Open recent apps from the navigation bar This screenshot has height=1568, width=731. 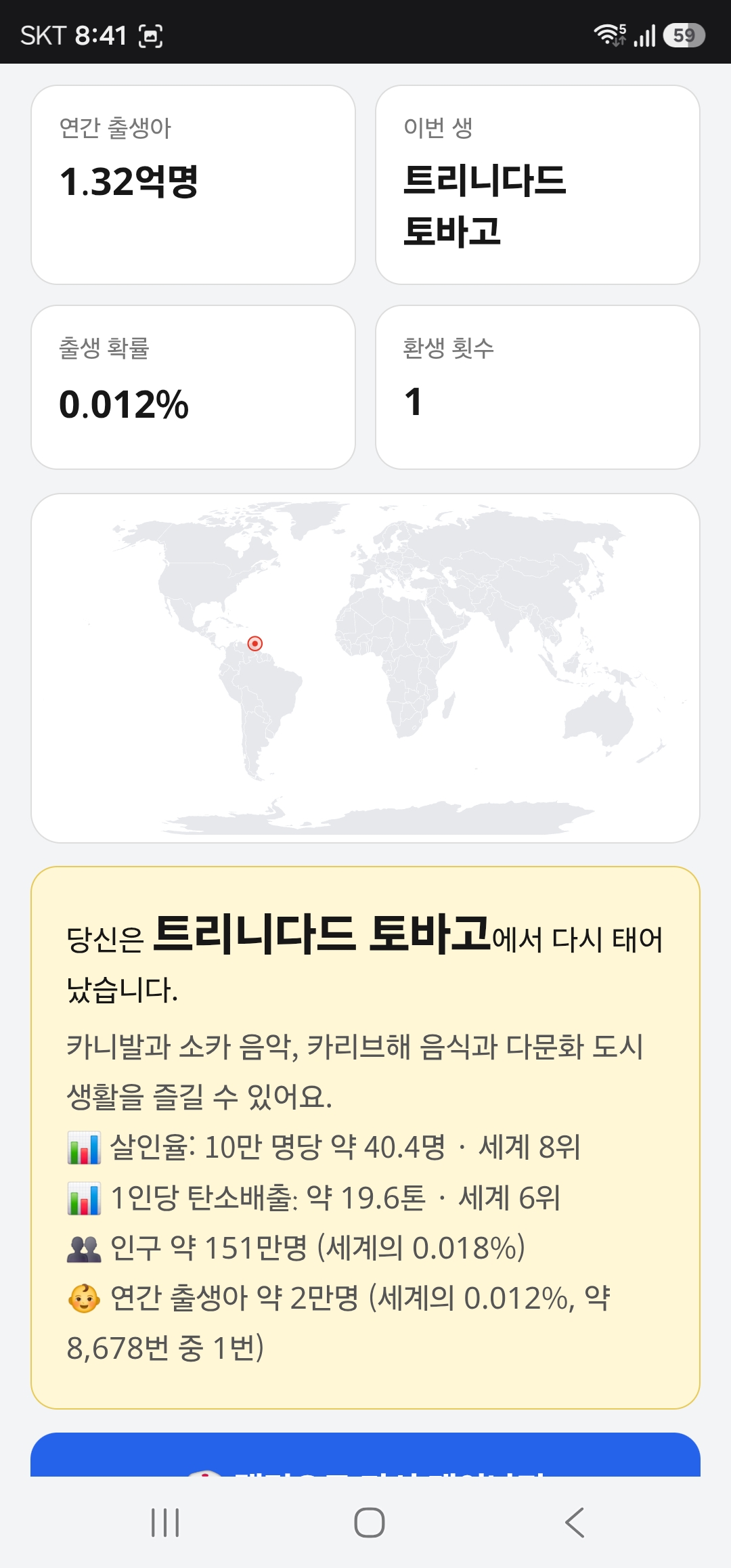[165, 1523]
